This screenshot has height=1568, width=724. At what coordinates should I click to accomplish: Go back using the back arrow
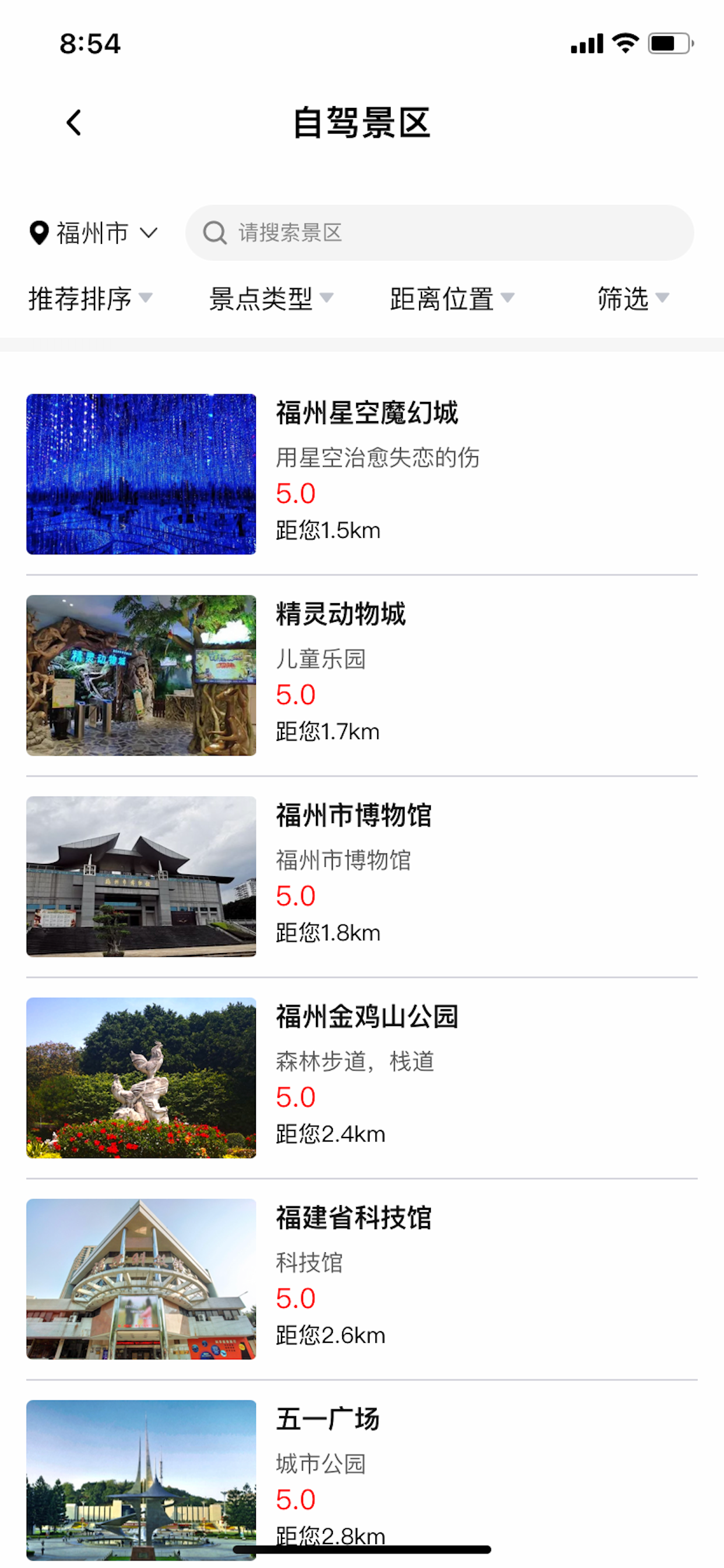pyautogui.click(x=73, y=123)
